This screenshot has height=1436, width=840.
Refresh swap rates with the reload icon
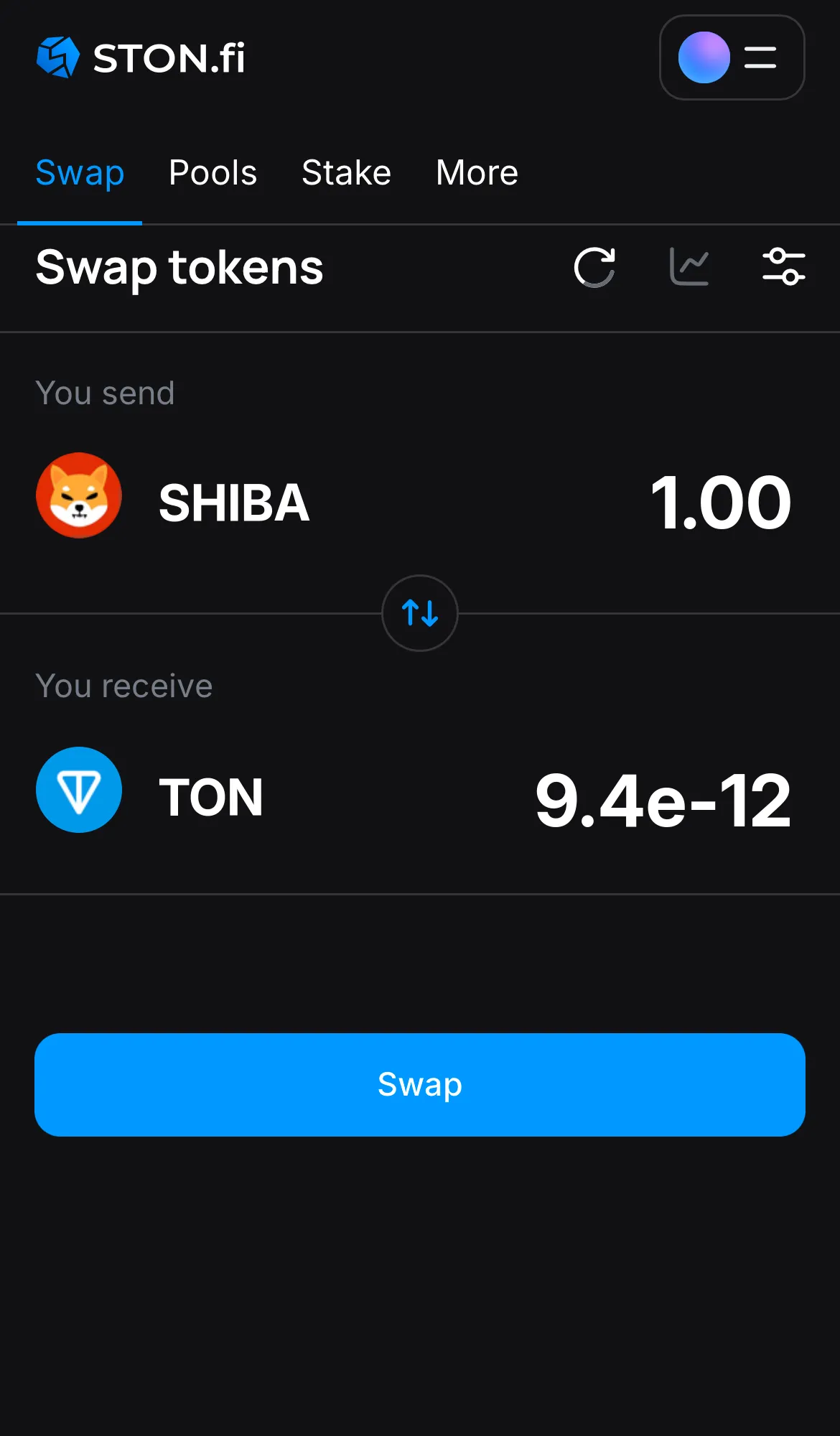tap(594, 269)
